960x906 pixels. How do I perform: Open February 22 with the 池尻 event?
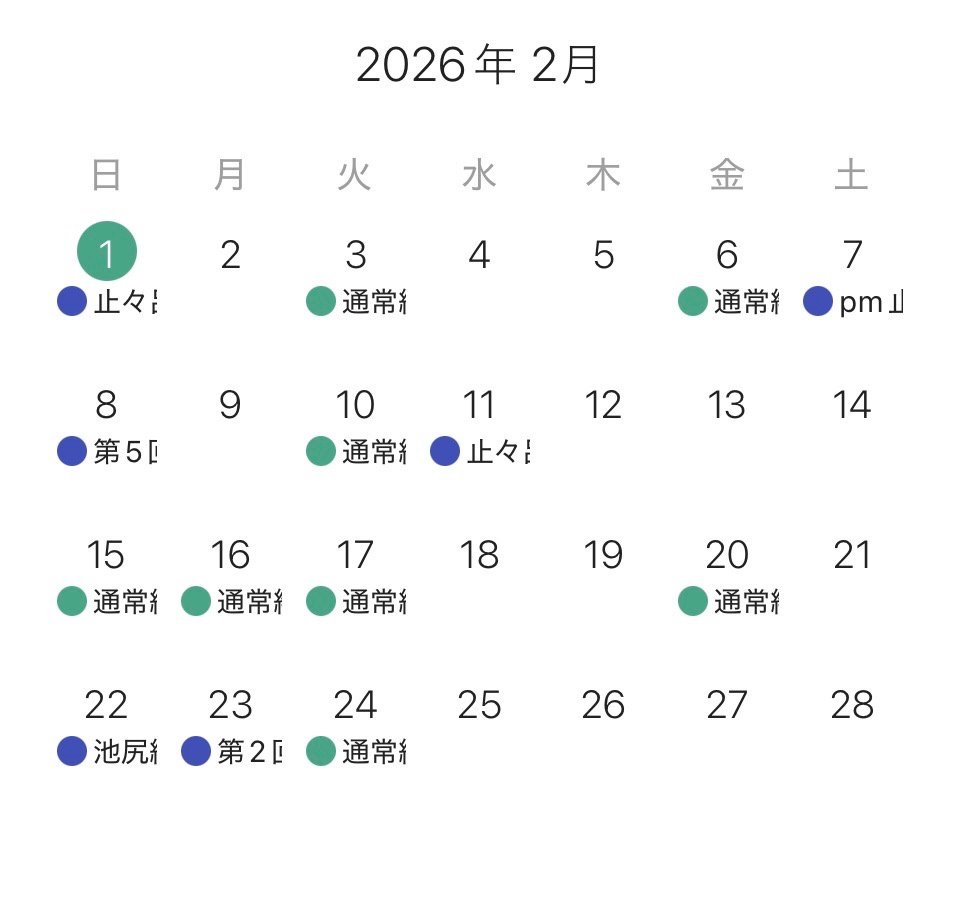(x=106, y=706)
